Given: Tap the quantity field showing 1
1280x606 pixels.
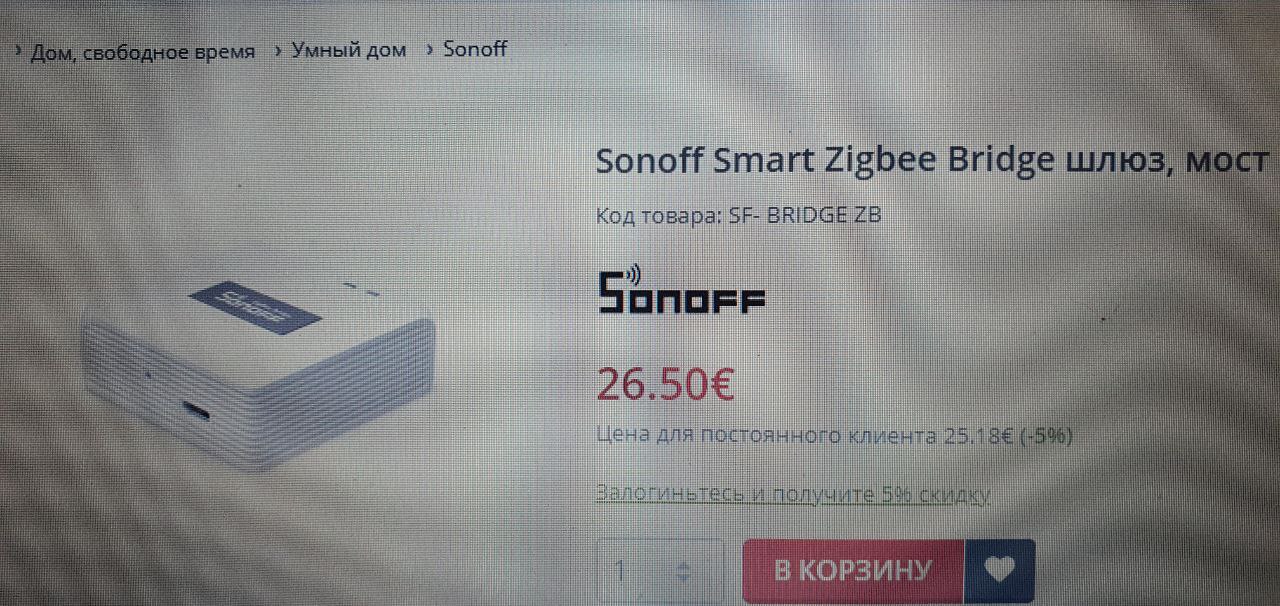Looking at the screenshot, I should [630, 572].
